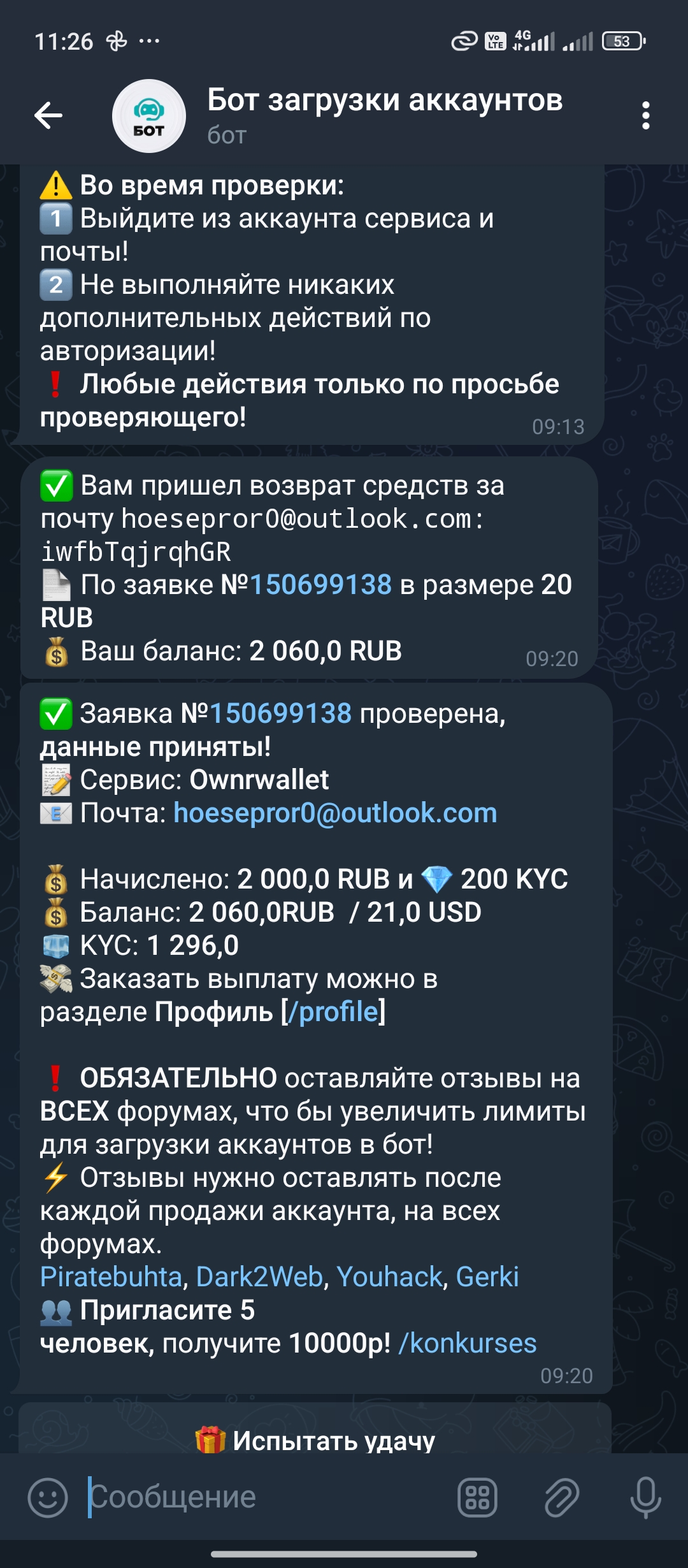The height and width of the screenshot is (1568, 688).
Task: Go back to the chat list
Action: (x=48, y=115)
